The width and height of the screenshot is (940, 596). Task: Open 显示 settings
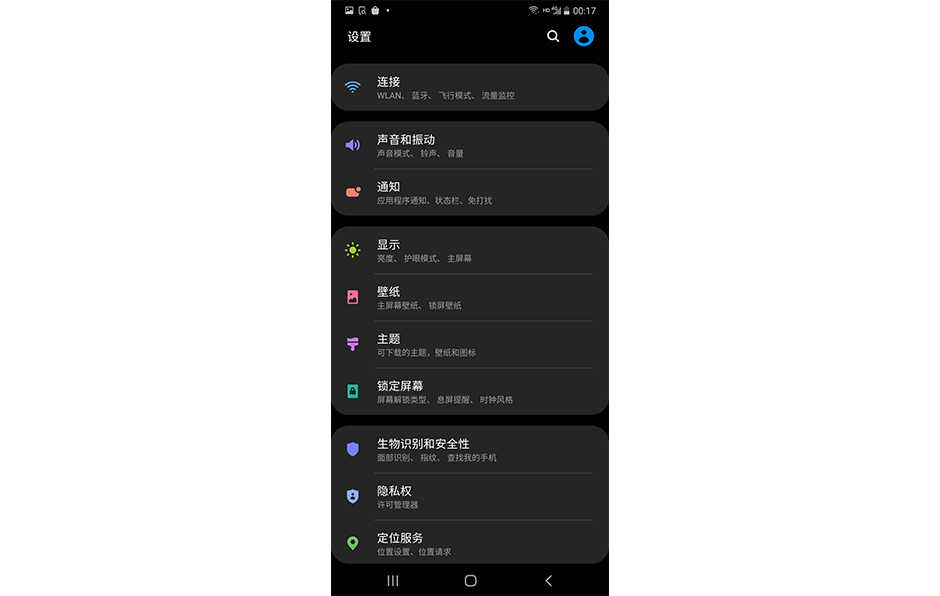469,250
